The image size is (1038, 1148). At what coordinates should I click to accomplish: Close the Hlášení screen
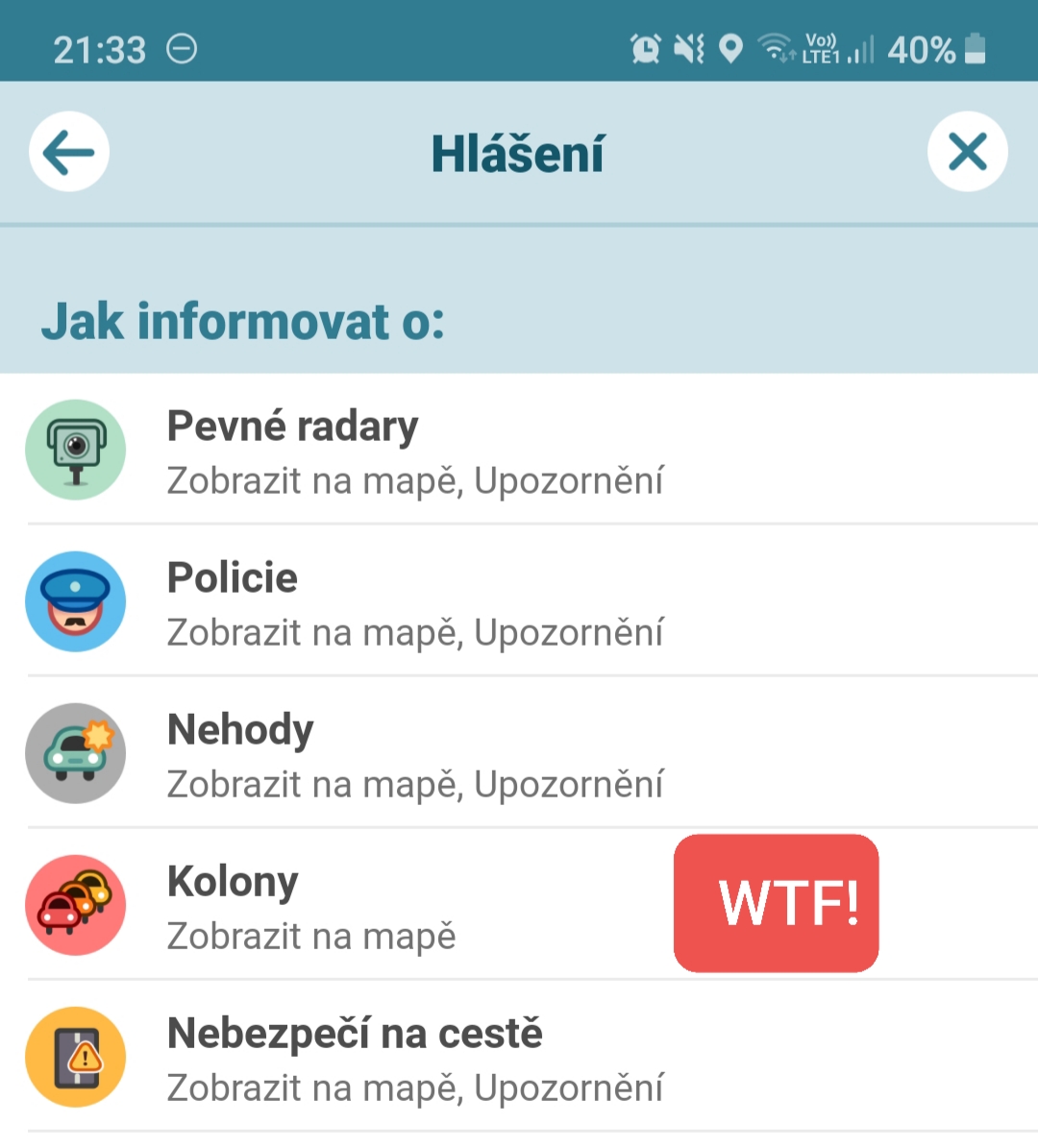967,152
